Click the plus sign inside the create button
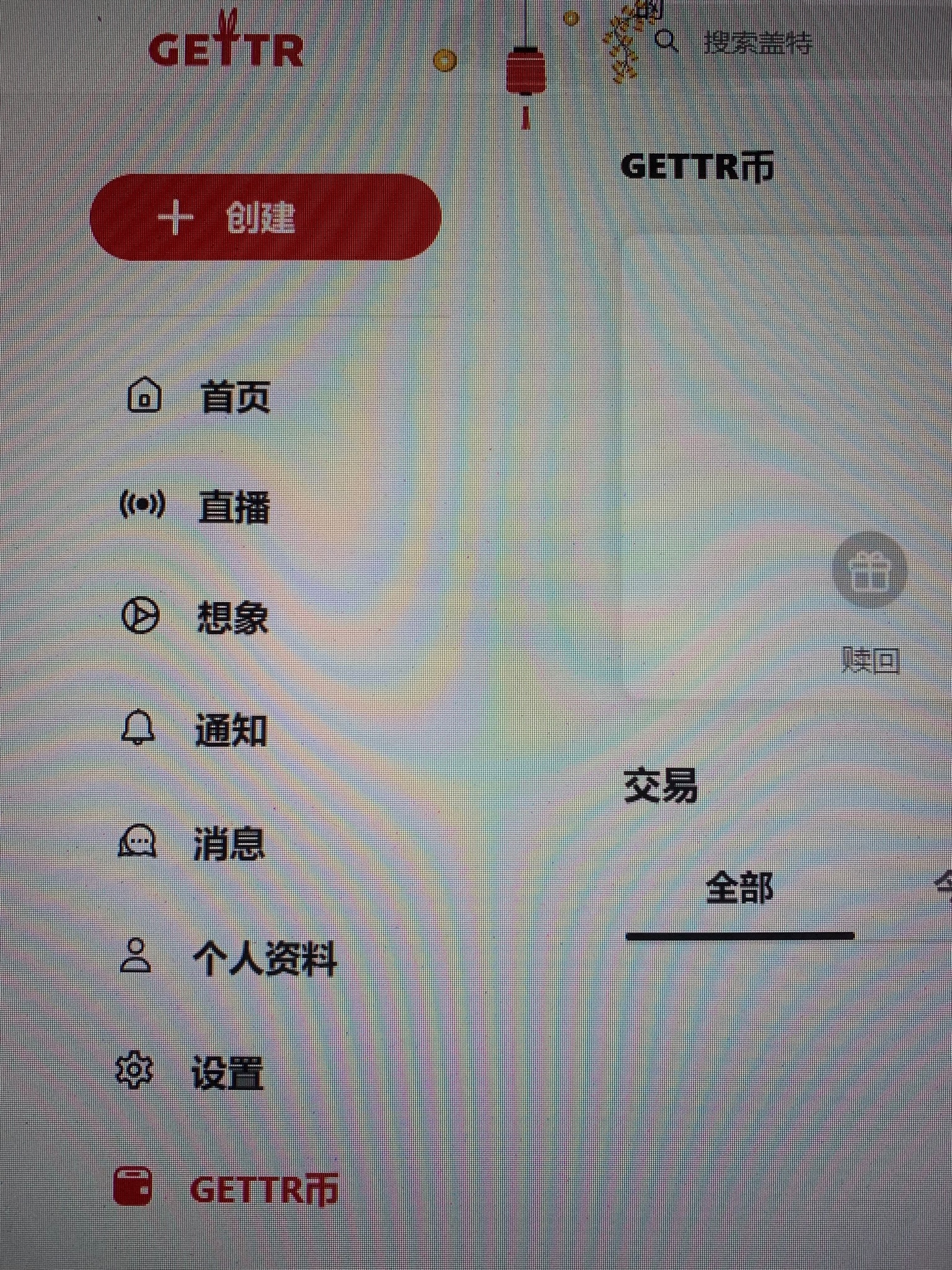 point(175,218)
